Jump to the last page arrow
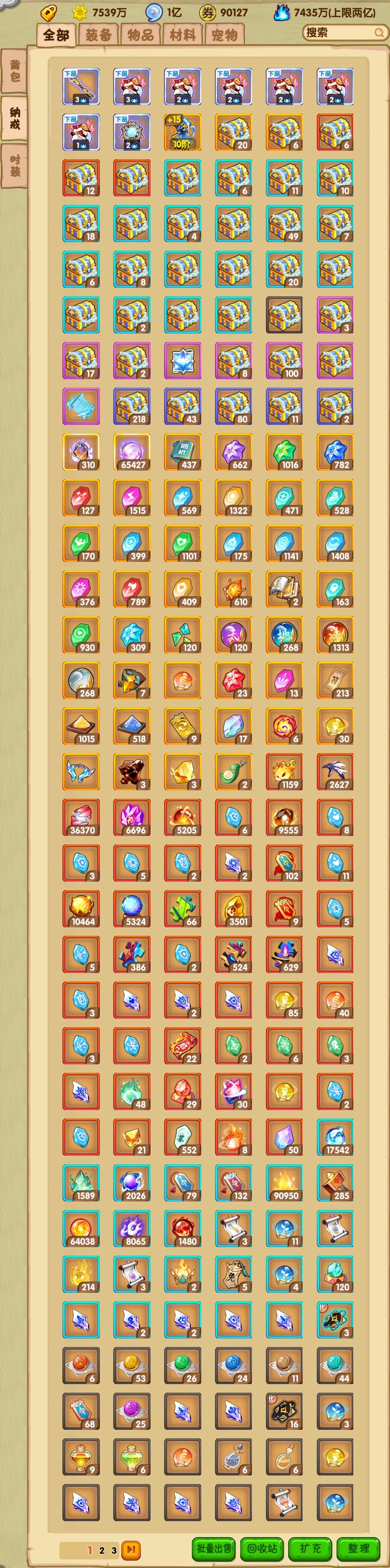 coord(130,1549)
